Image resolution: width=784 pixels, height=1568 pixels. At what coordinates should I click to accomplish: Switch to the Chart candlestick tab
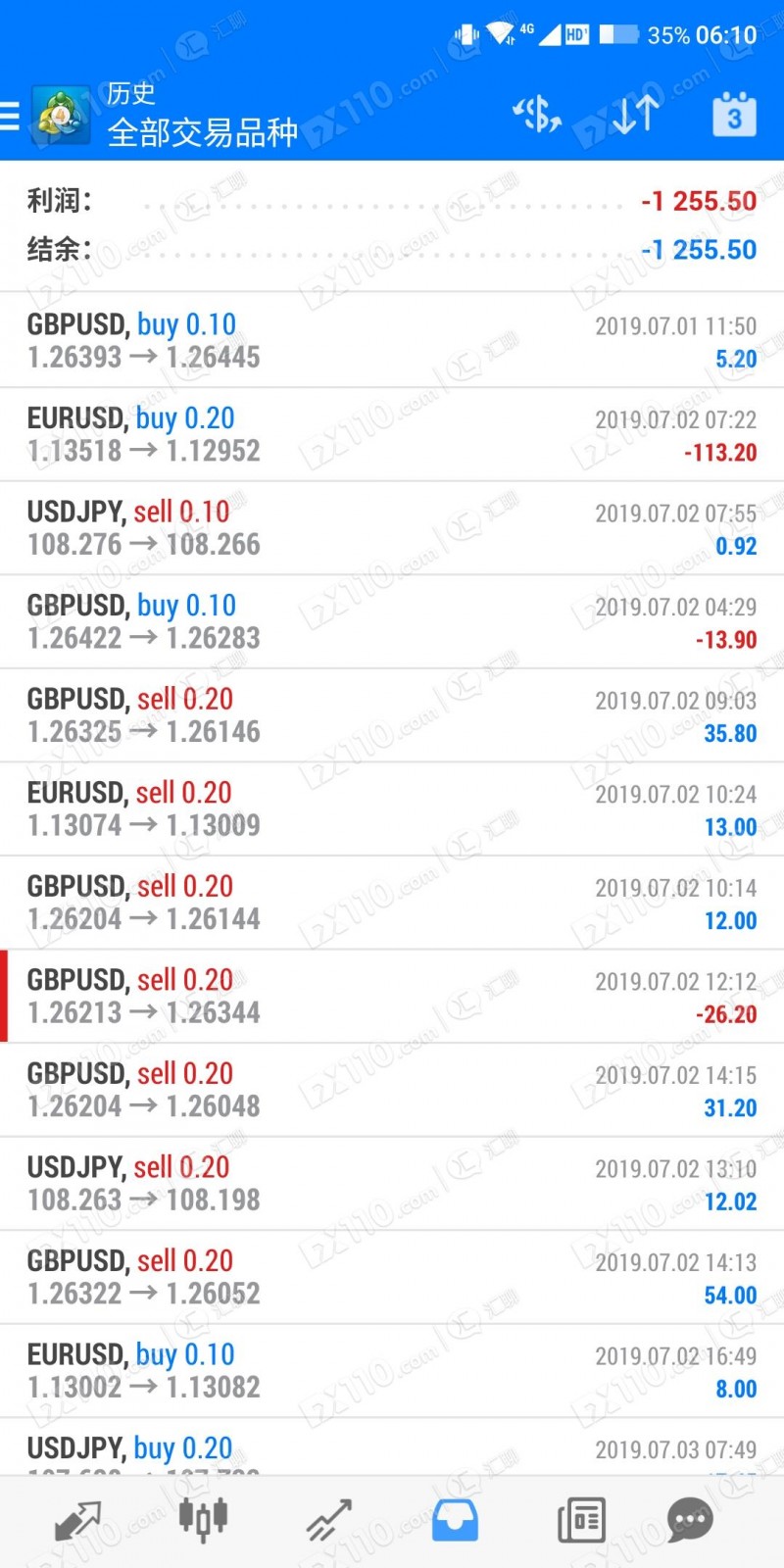pyautogui.click(x=204, y=1521)
